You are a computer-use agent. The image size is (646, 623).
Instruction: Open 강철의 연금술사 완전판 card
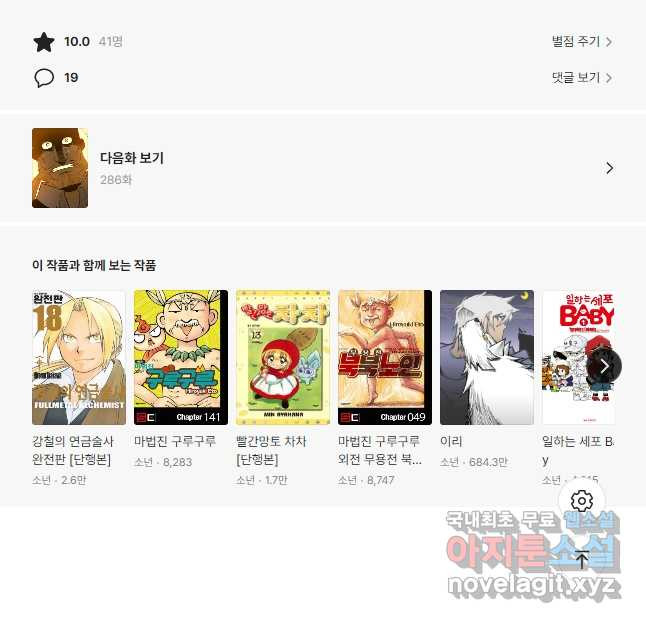click(x=79, y=358)
